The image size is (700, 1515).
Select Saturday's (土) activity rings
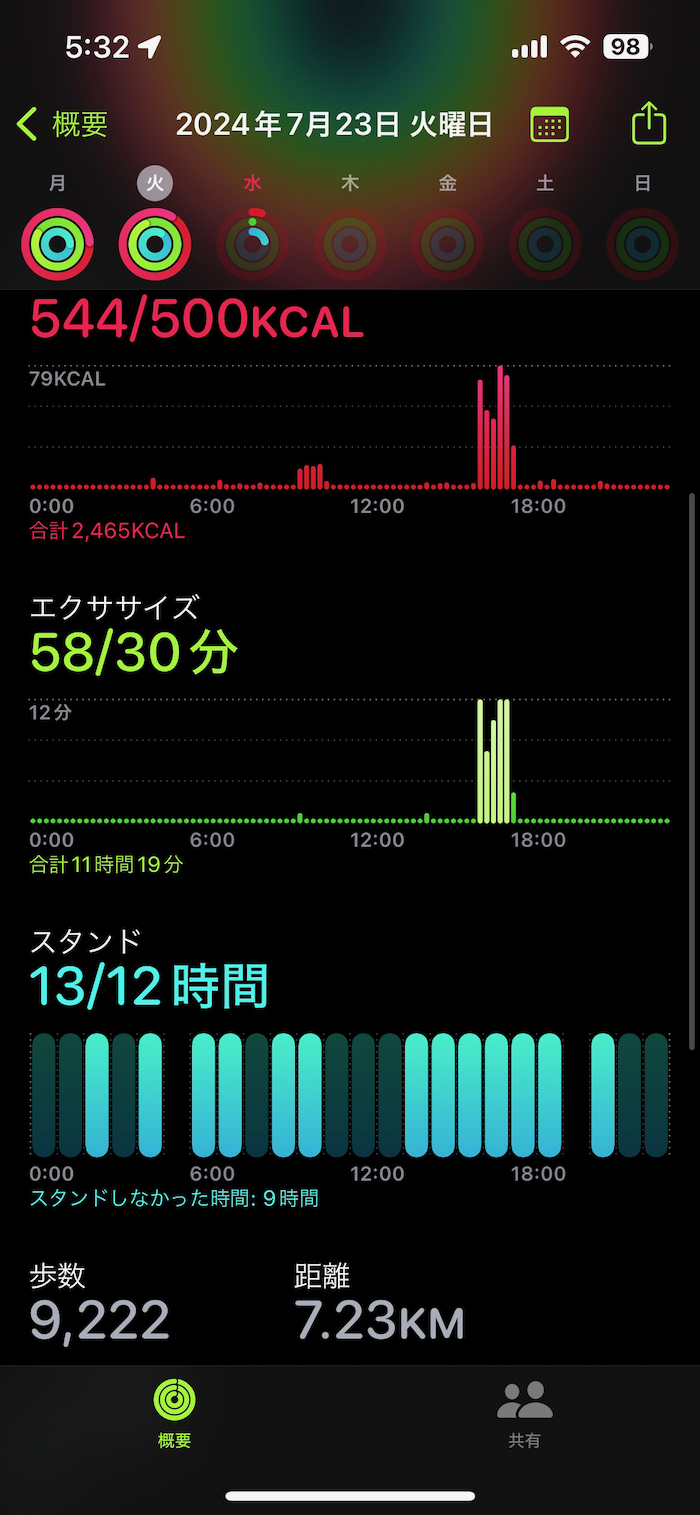click(x=545, y=243)
